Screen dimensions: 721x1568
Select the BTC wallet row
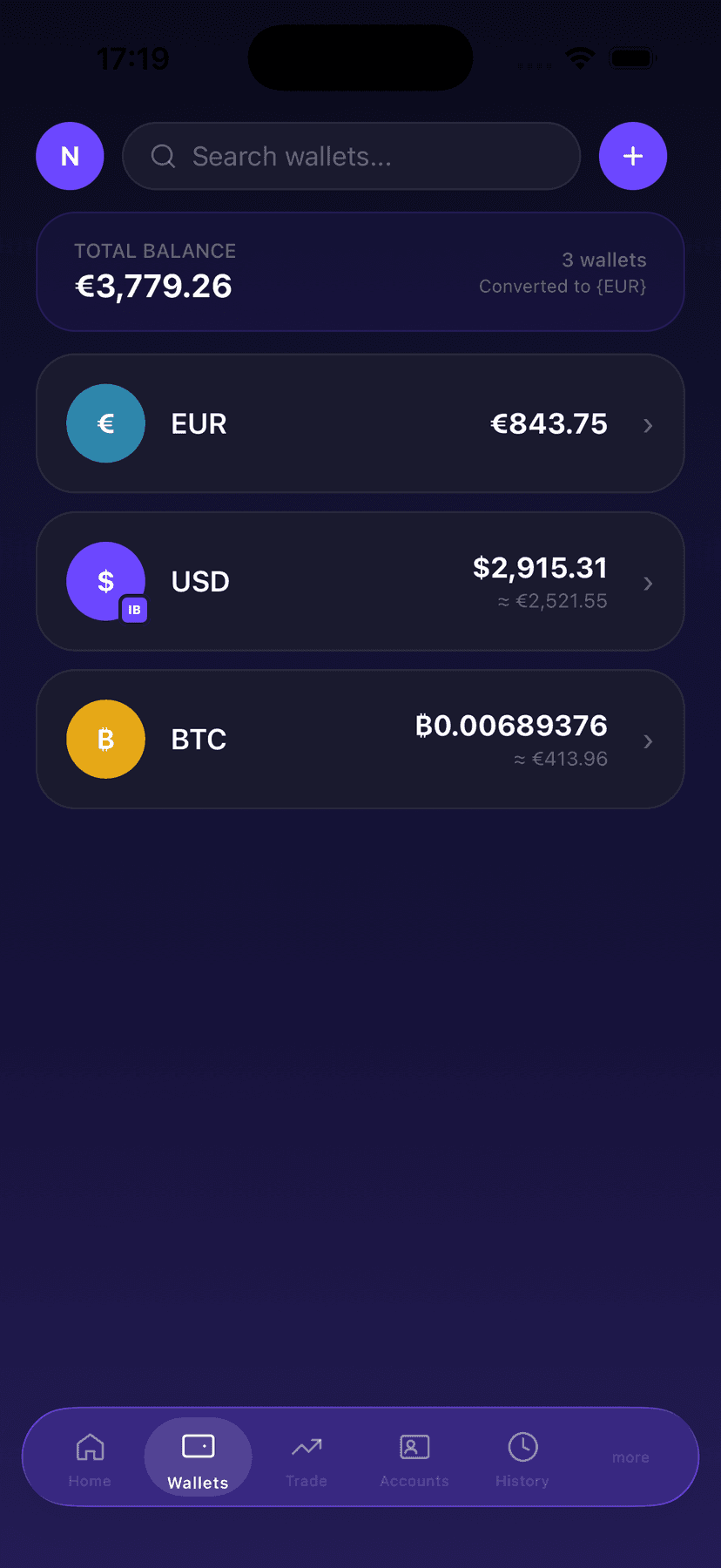(x=360, y=738)
